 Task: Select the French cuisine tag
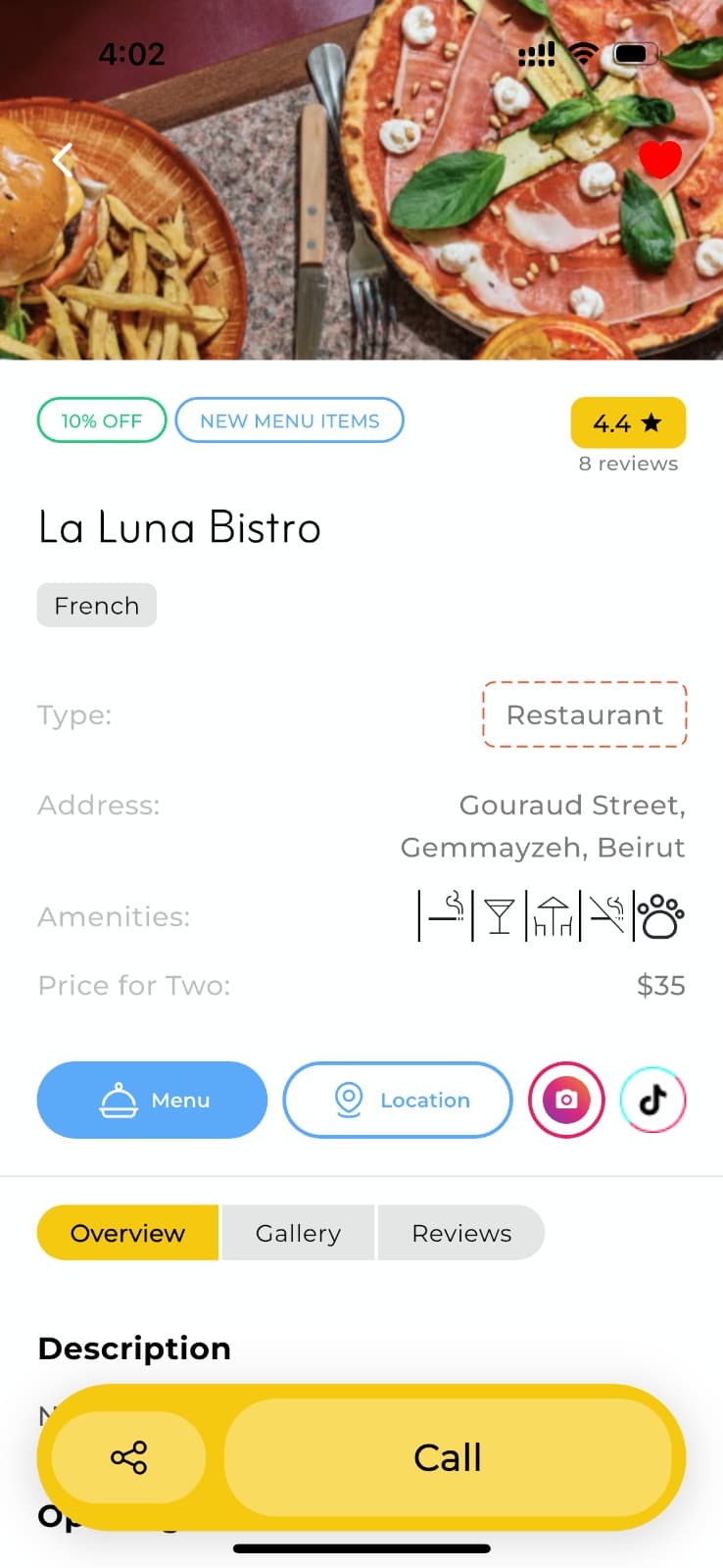click(x=96, y=605)
